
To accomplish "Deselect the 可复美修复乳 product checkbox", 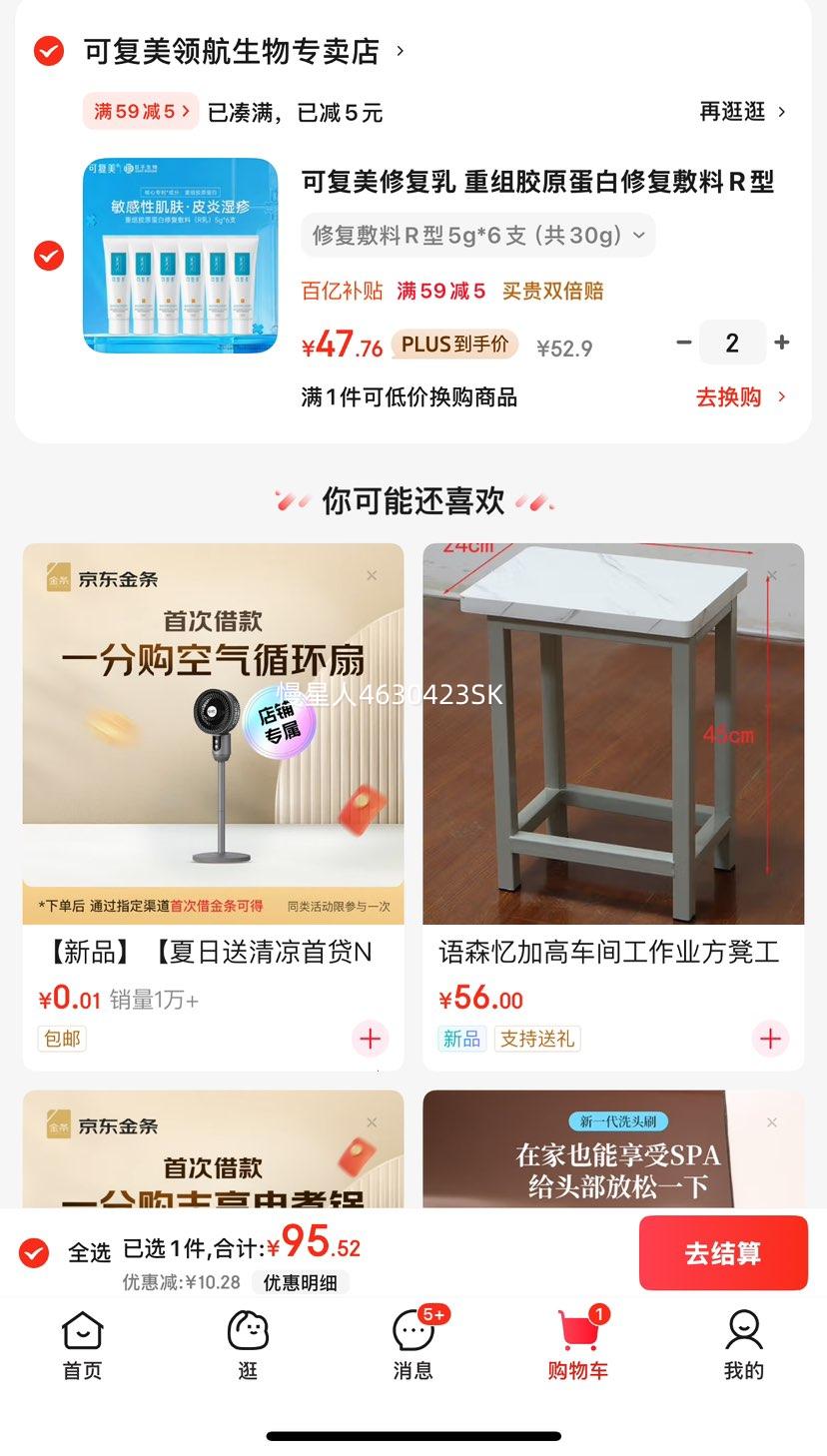I will [x=47, y=256].
